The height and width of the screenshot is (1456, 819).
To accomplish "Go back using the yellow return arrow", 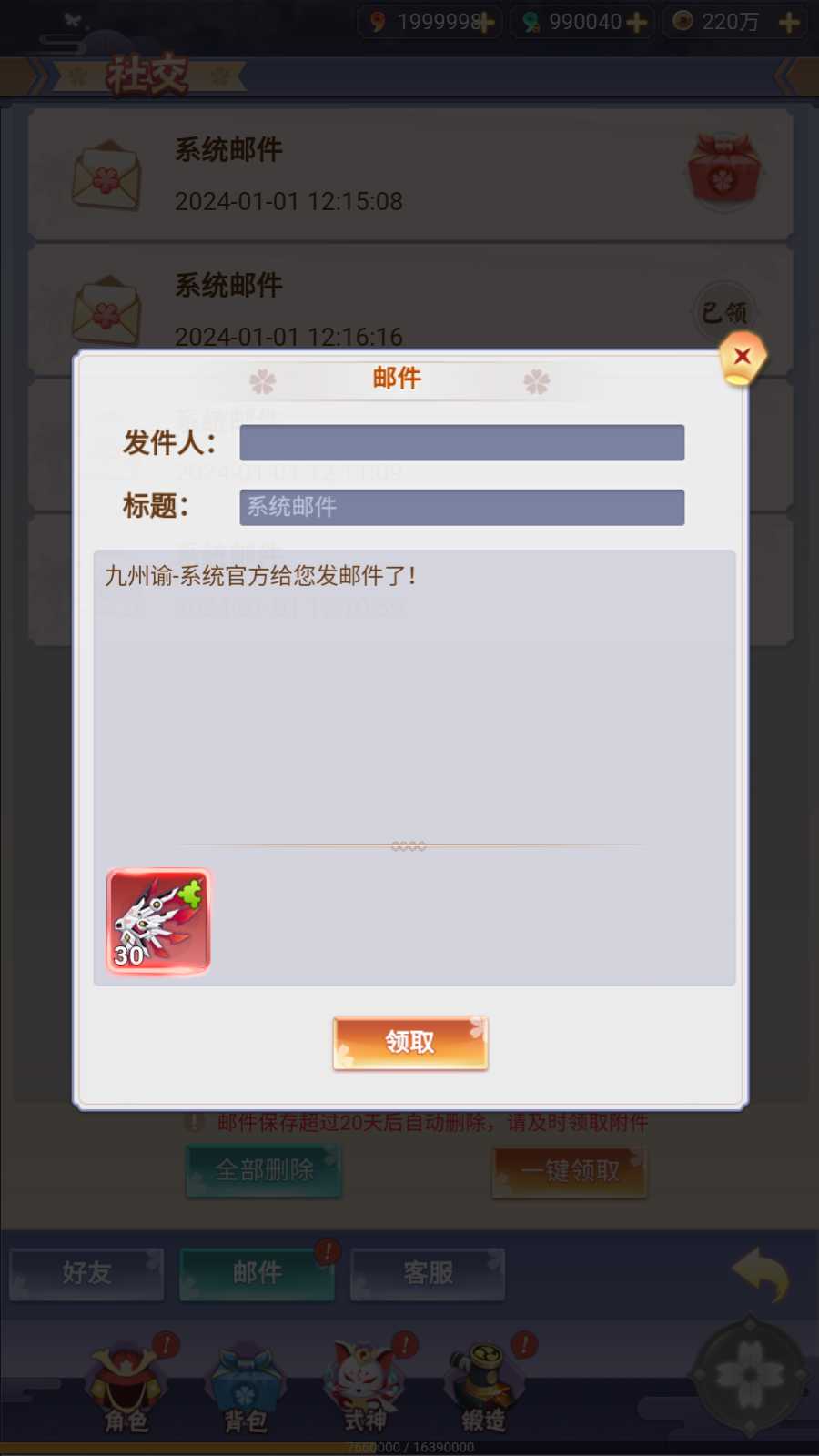I will coord(761,1273).
